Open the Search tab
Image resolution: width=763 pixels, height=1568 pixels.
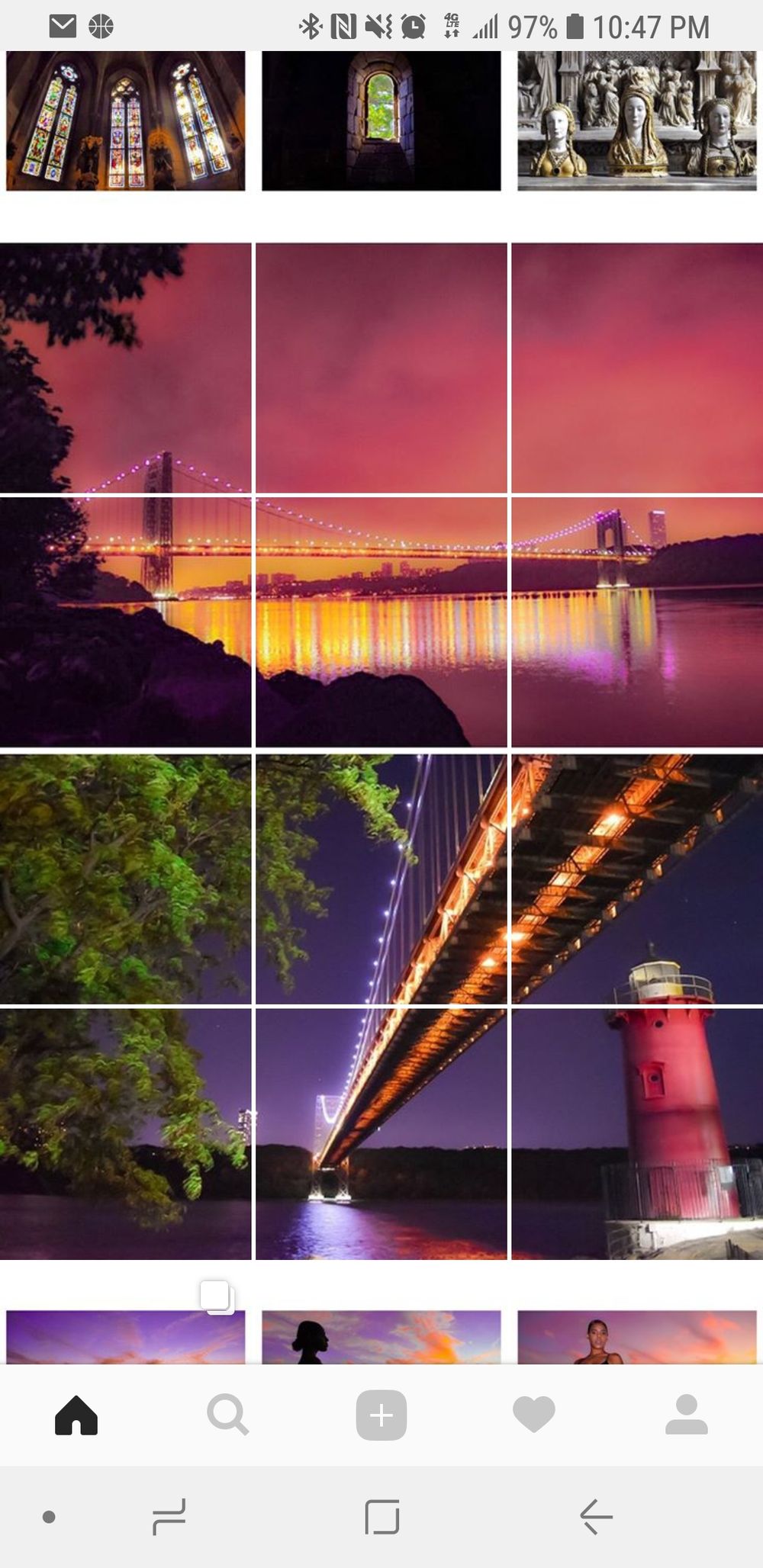click(x=228, y=1415)
